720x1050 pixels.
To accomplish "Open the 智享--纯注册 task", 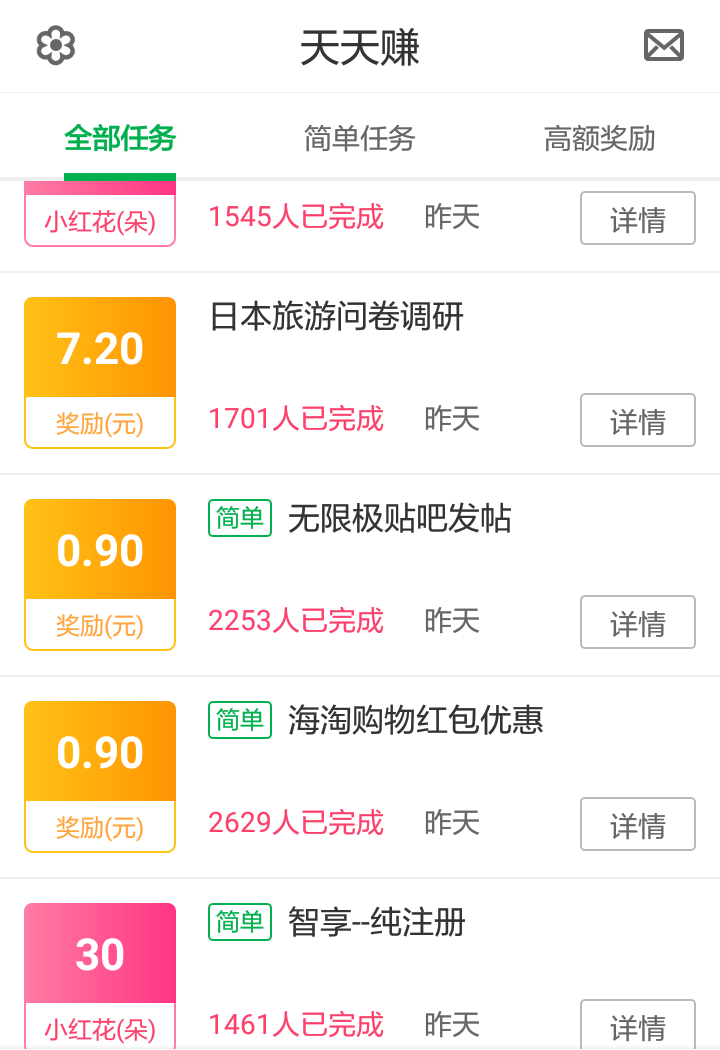I will [376, 922].
